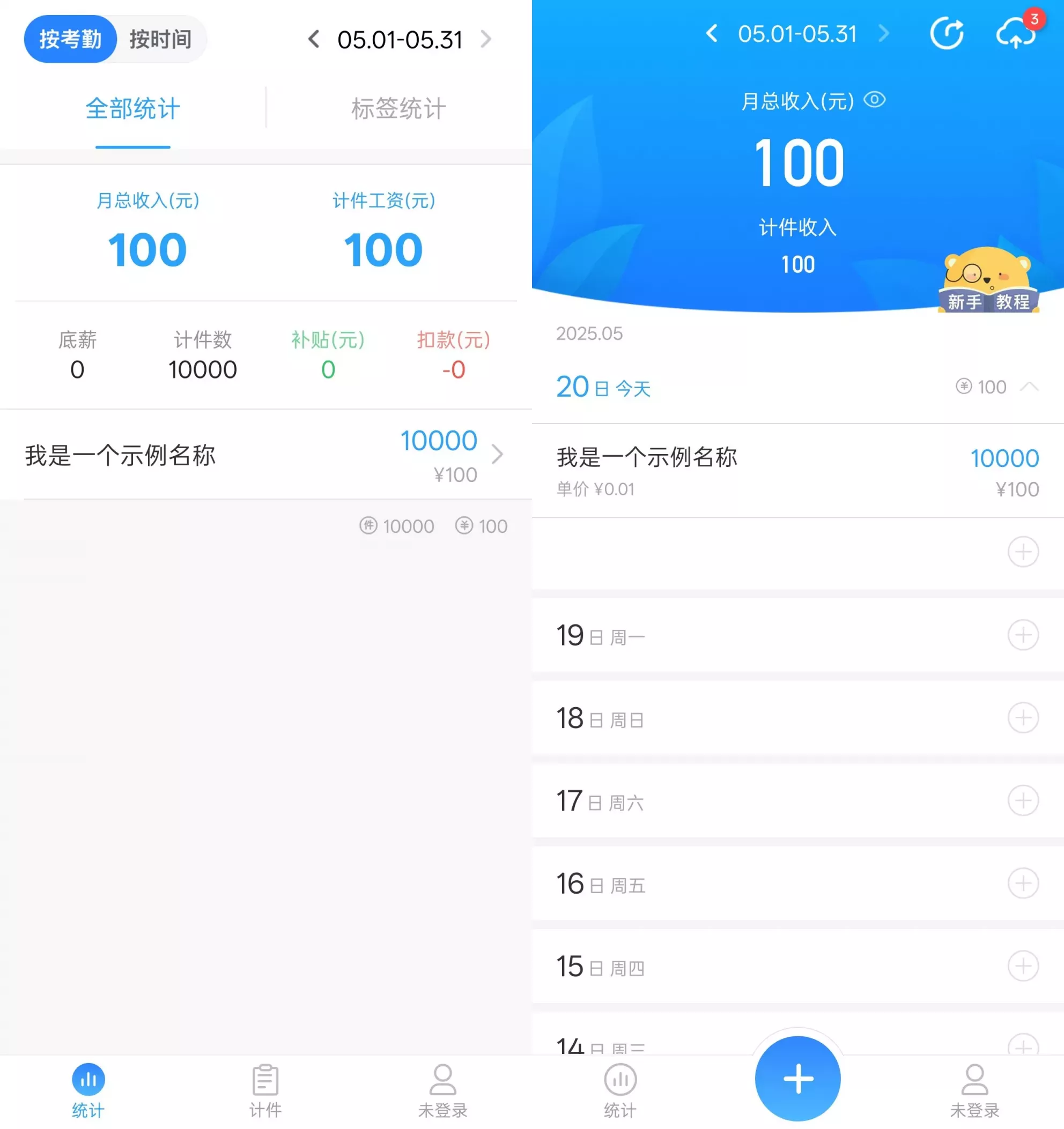Add a record for 17日 周六
The image size is (1064, 1129).
click(x=1023, y=801)
